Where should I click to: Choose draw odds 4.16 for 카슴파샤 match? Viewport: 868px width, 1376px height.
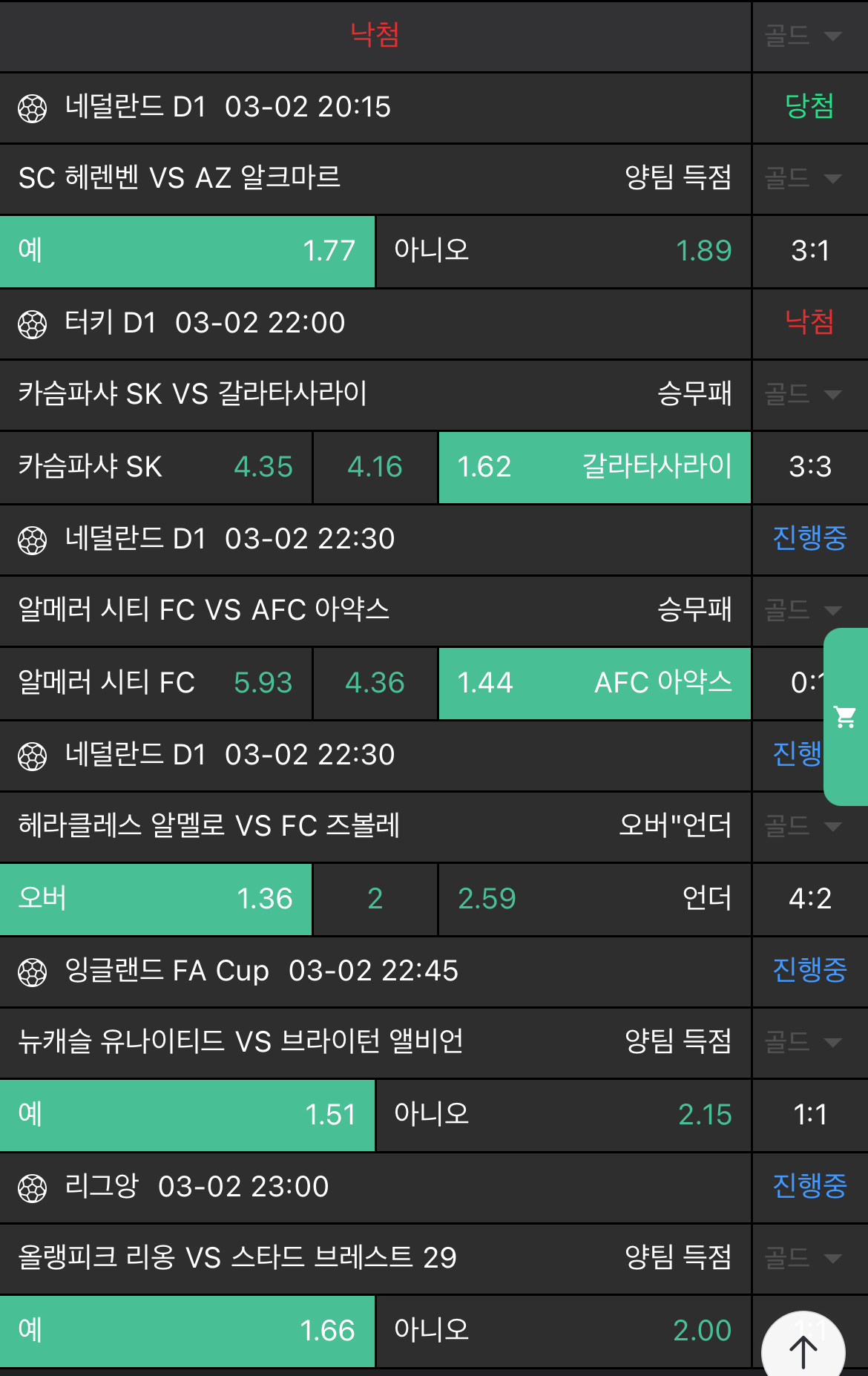click(x=375, y=467)
